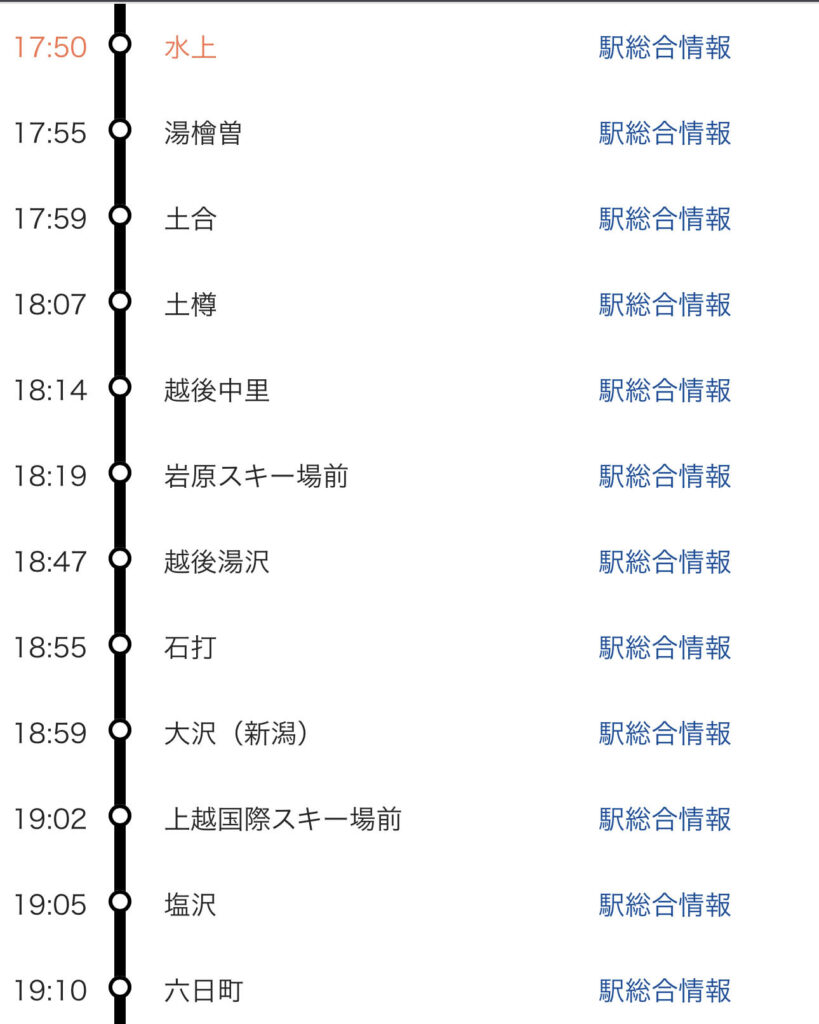The width and height of the screenshot is (819, 1024).
Task: Select 駅総合情報 for 六日町
Action: point(665,991)
